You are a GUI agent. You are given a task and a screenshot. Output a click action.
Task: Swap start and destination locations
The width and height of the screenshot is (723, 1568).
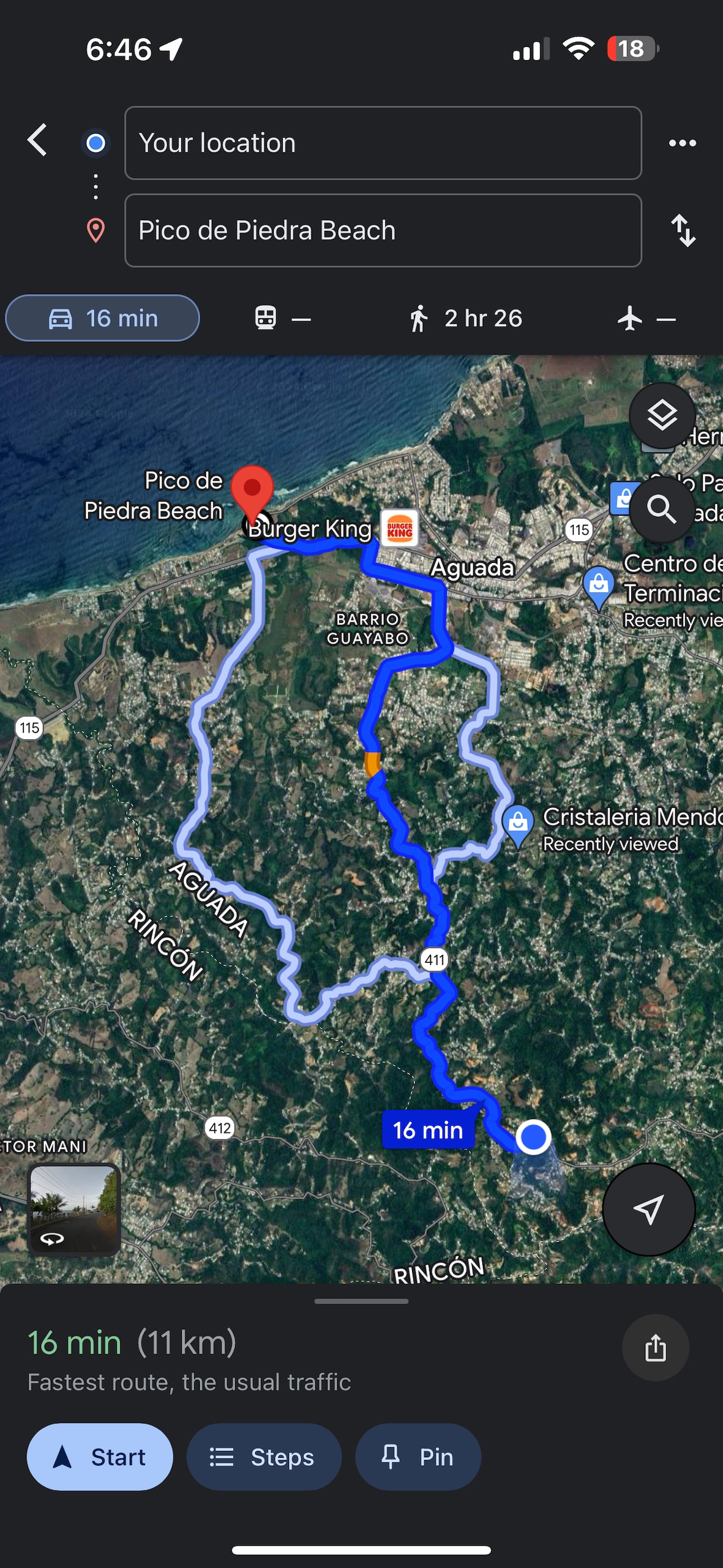[x=683, y=230]
